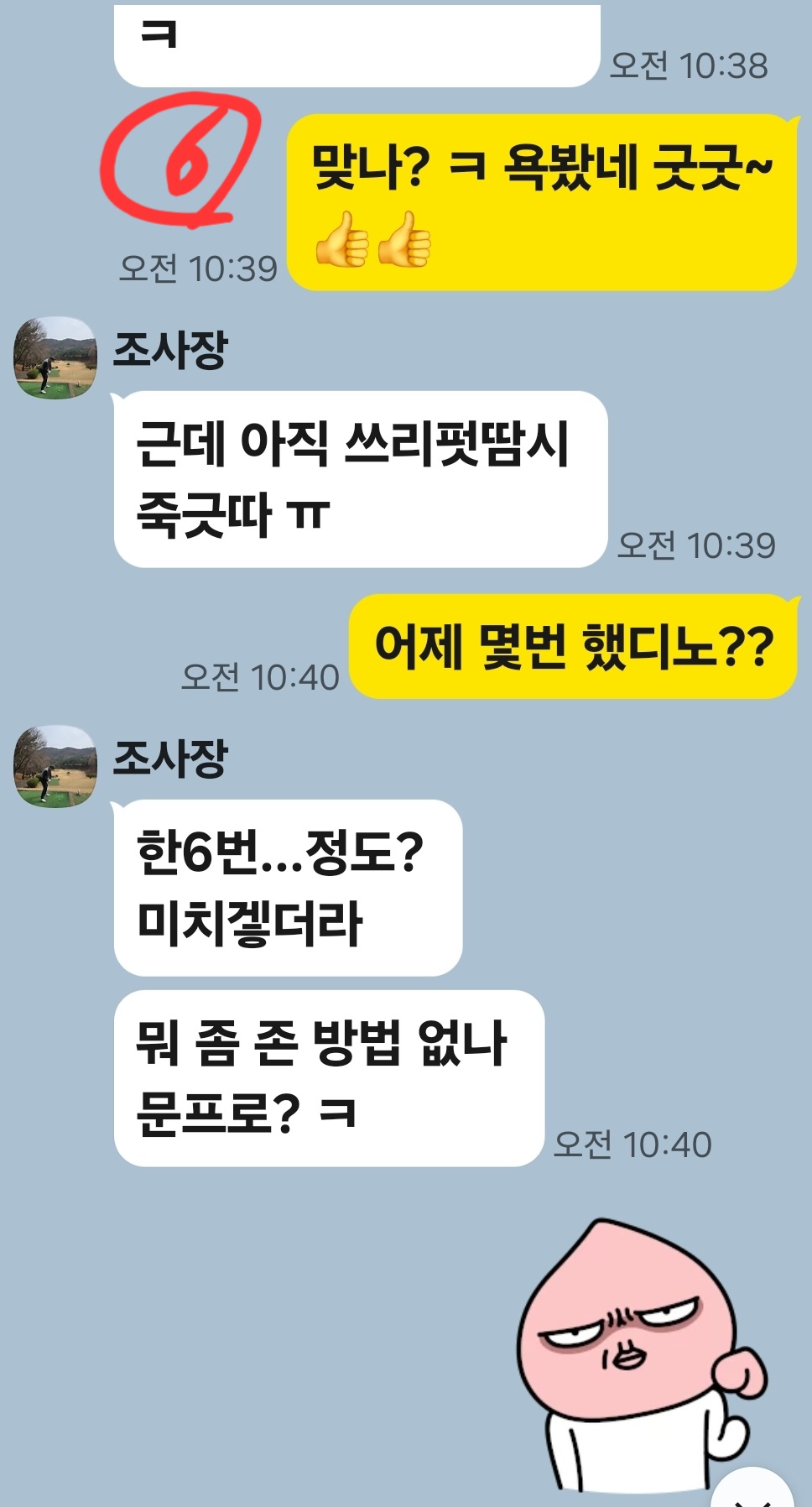Open 조사장's profile picture above the 근데 아직 message
This screenshot has height=1507, width=812.
tap(55, 358)
